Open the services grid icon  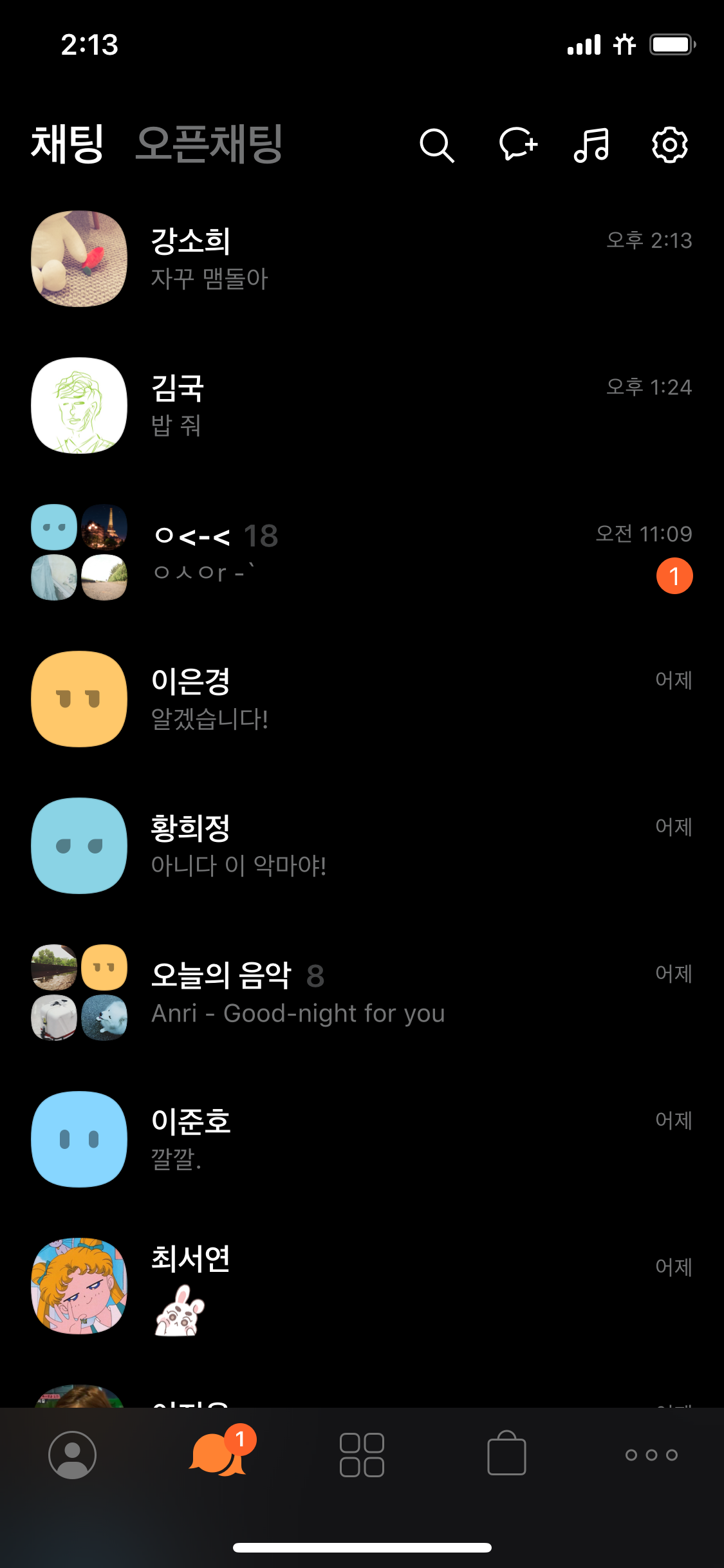(362, 1455)
